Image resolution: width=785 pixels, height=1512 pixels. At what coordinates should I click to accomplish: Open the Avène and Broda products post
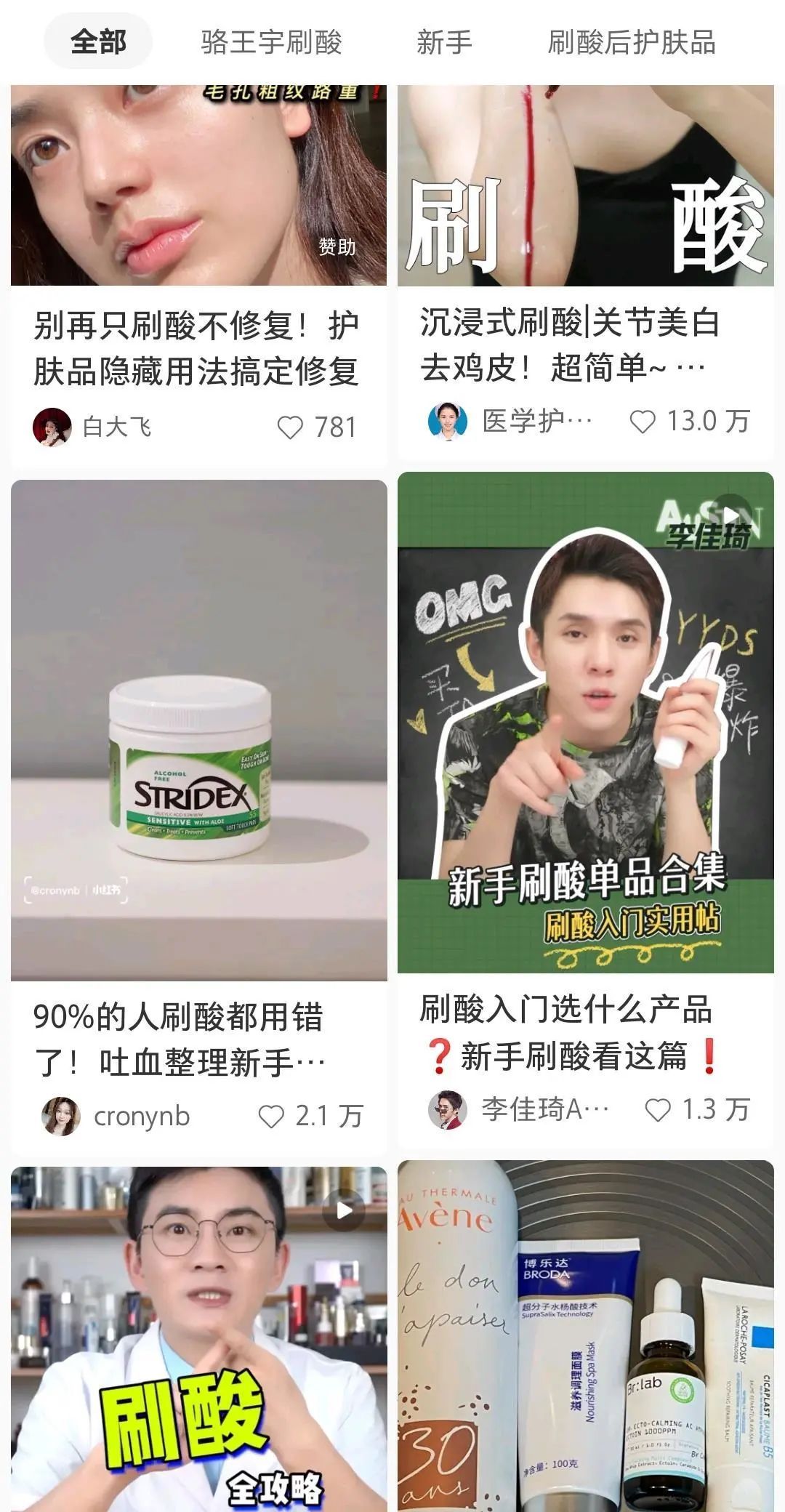[x=585, y=1338]
